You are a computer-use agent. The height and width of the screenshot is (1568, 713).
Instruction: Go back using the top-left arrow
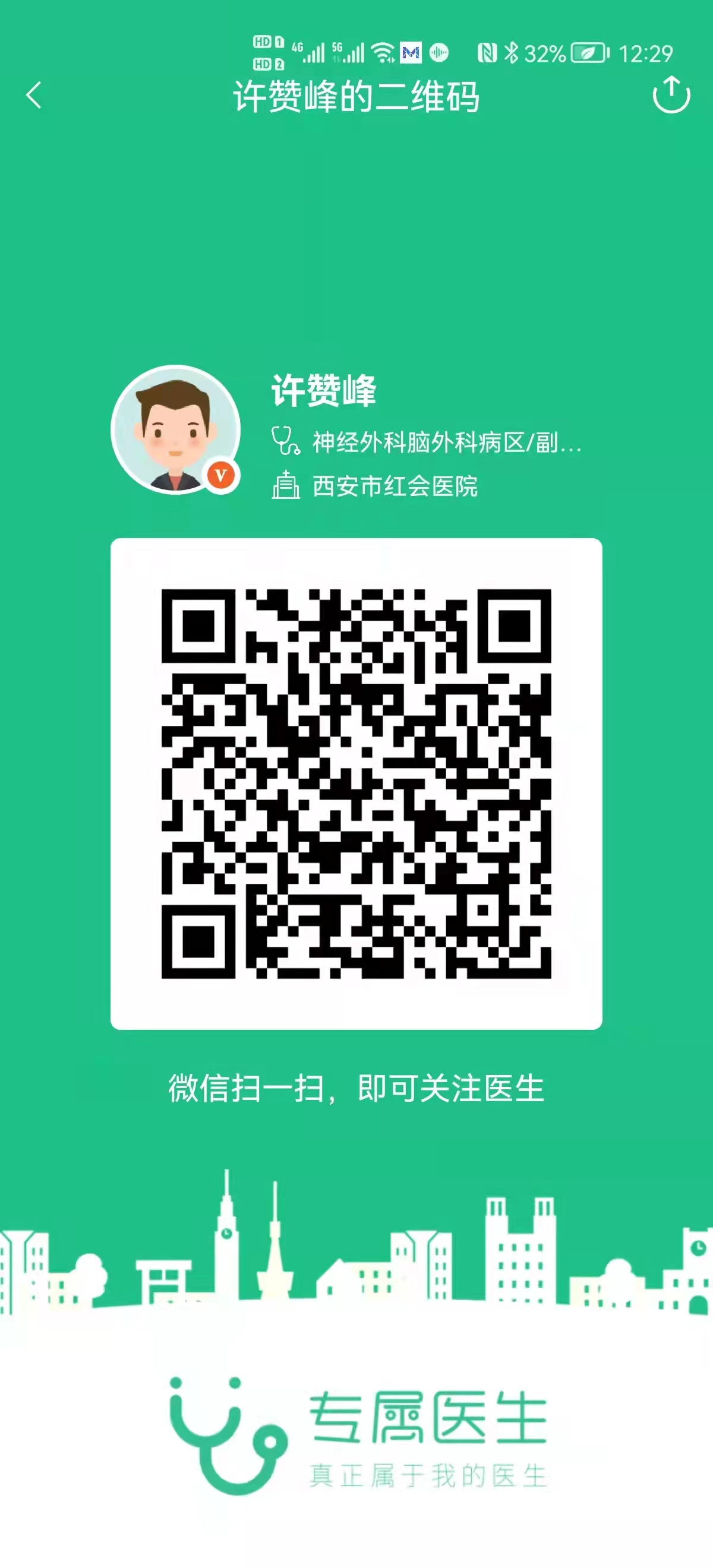coord(34,96)
